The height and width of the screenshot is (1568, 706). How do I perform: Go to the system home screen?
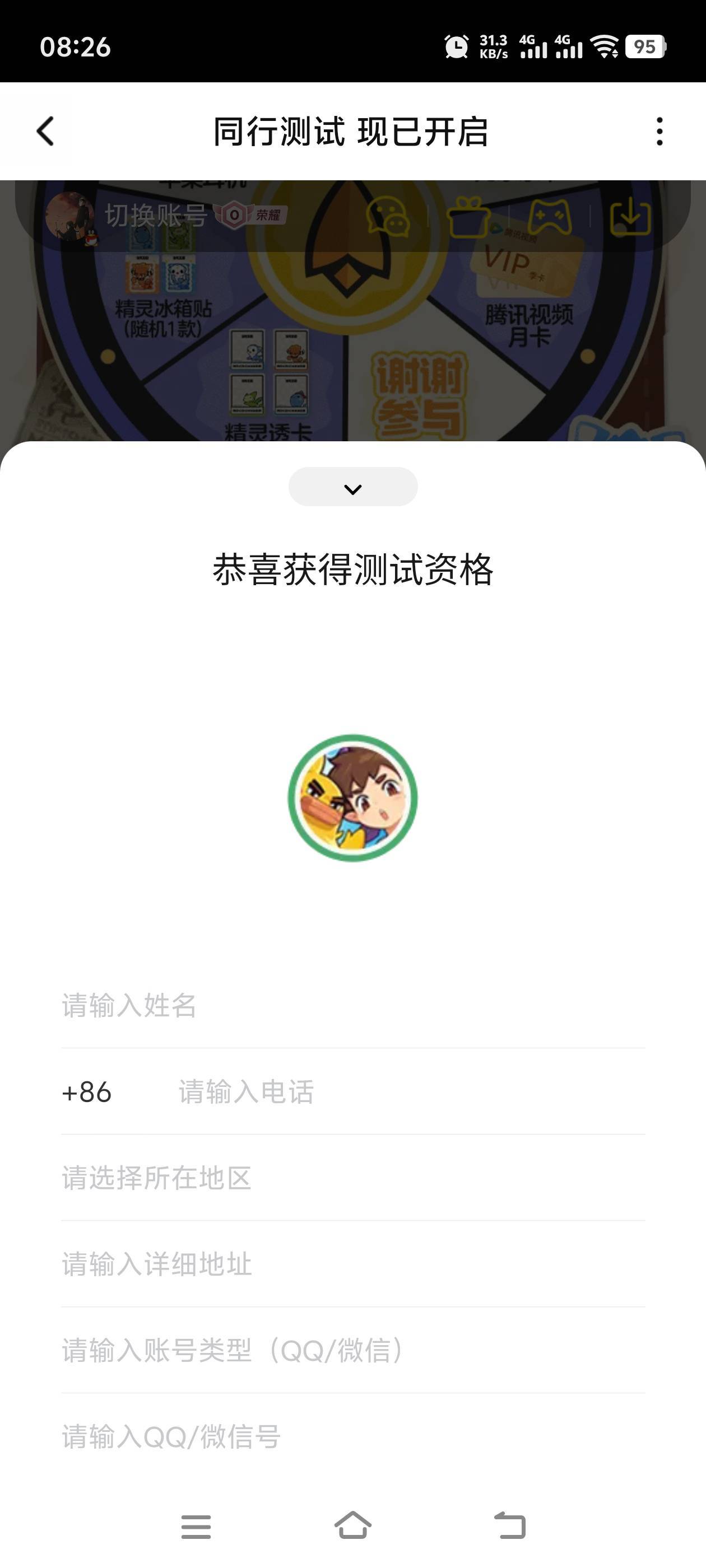pyautogui.click(x=352, y=1525)
